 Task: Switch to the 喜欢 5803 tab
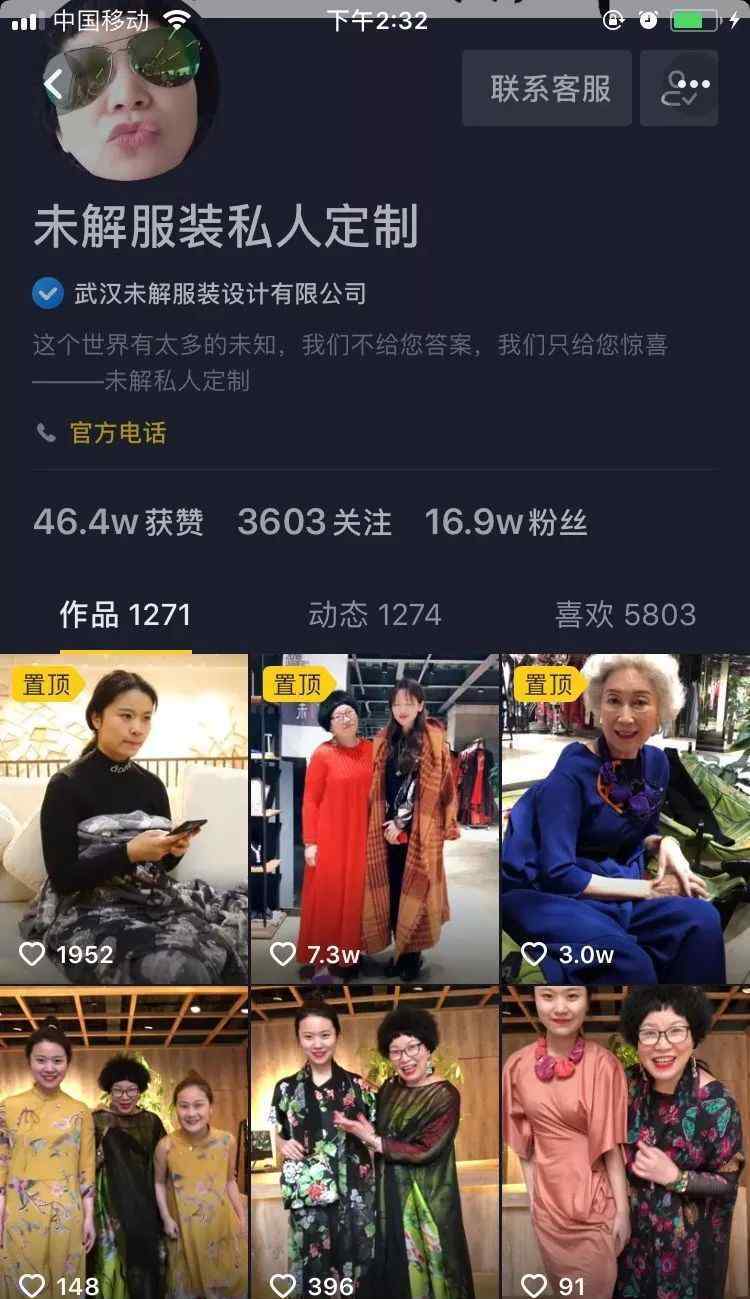pos(625,614)
